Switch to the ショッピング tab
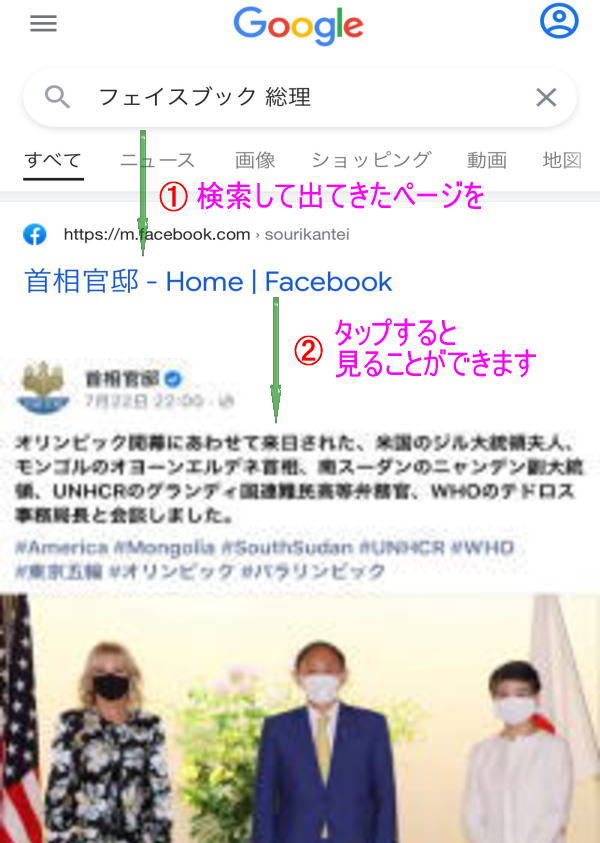 click(x=370, y=160)
